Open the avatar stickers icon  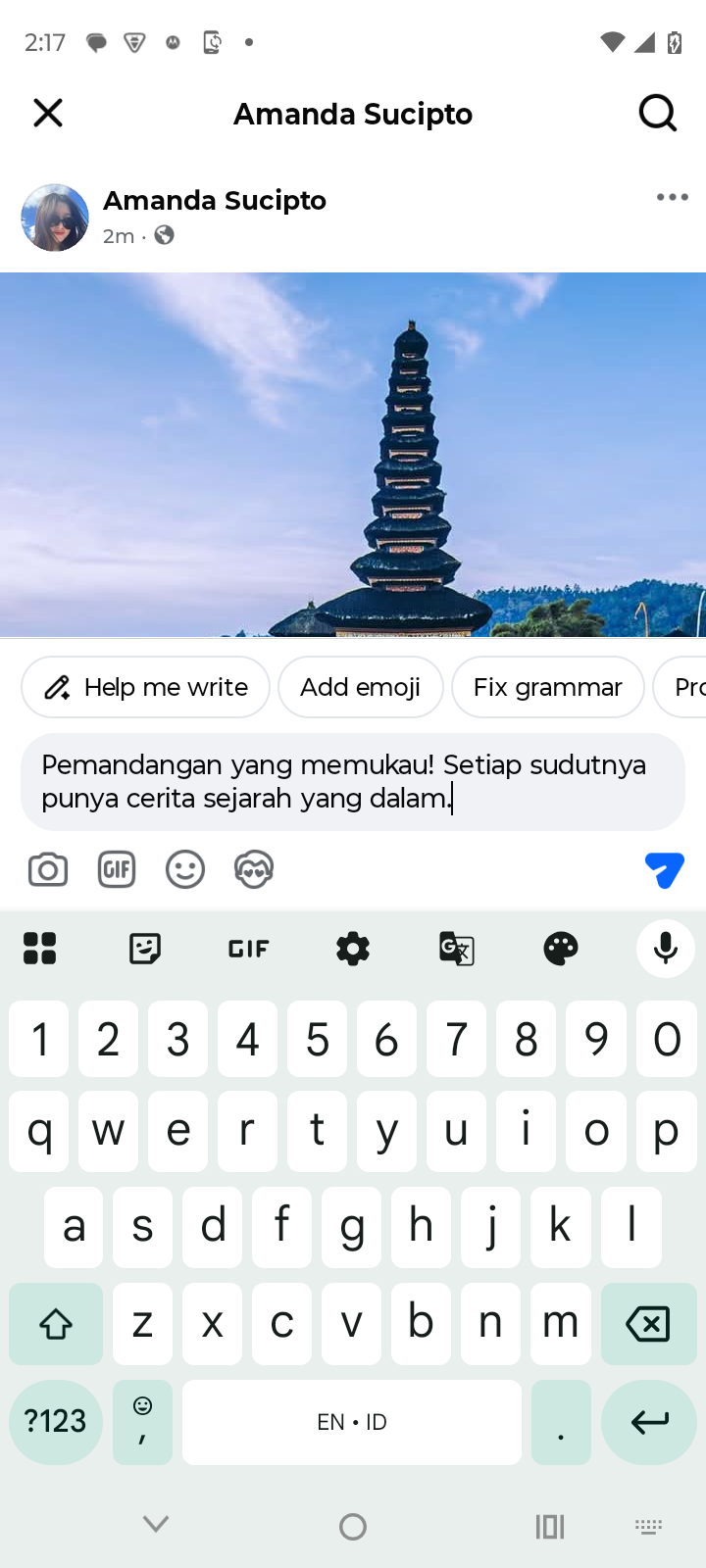(x=254, y=869)
